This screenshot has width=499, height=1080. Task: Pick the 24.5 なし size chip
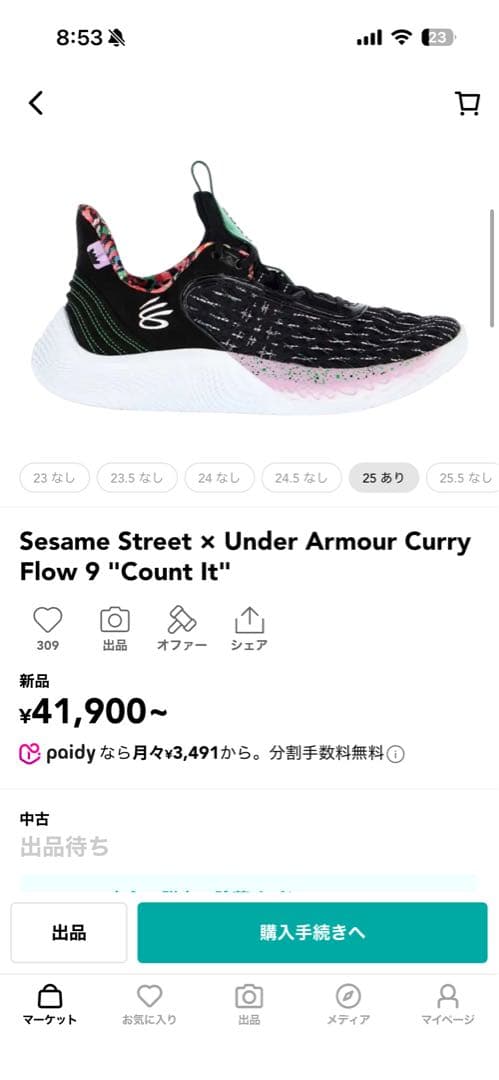[x=301, y=477]
